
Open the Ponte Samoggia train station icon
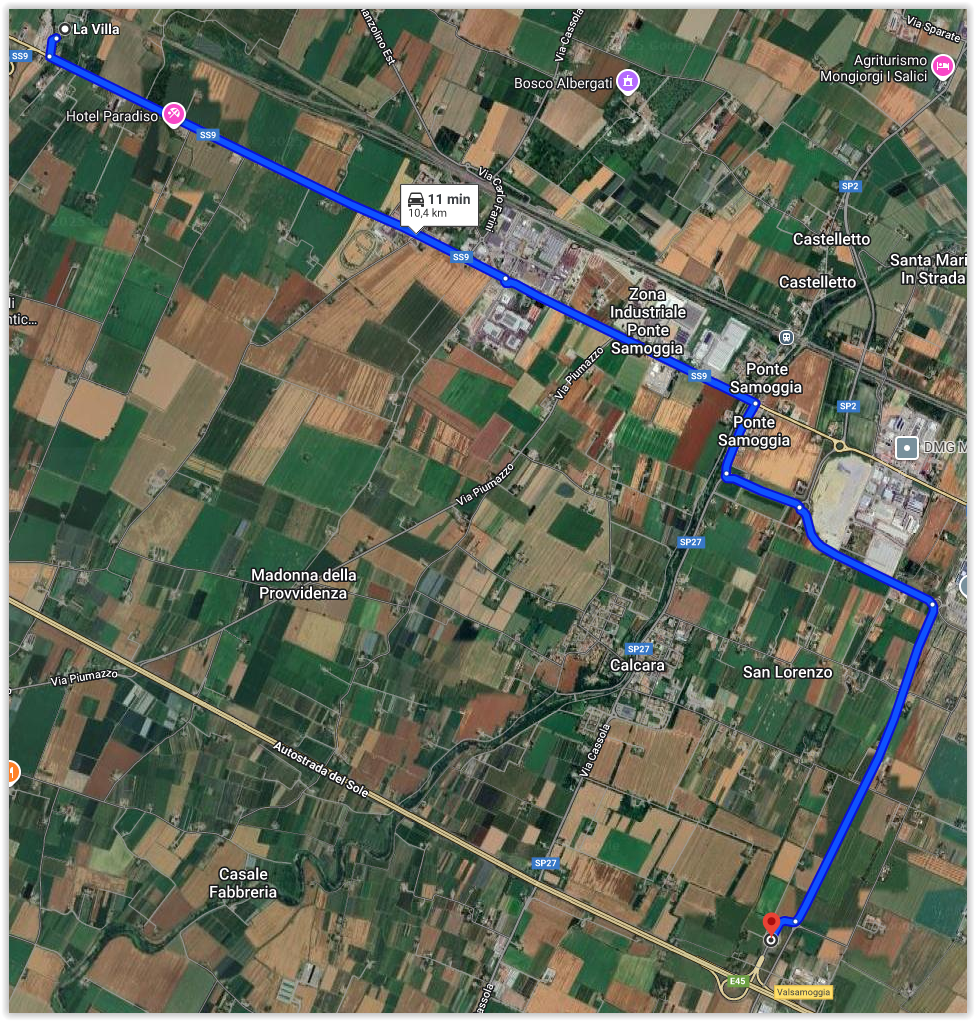point(786,336)
